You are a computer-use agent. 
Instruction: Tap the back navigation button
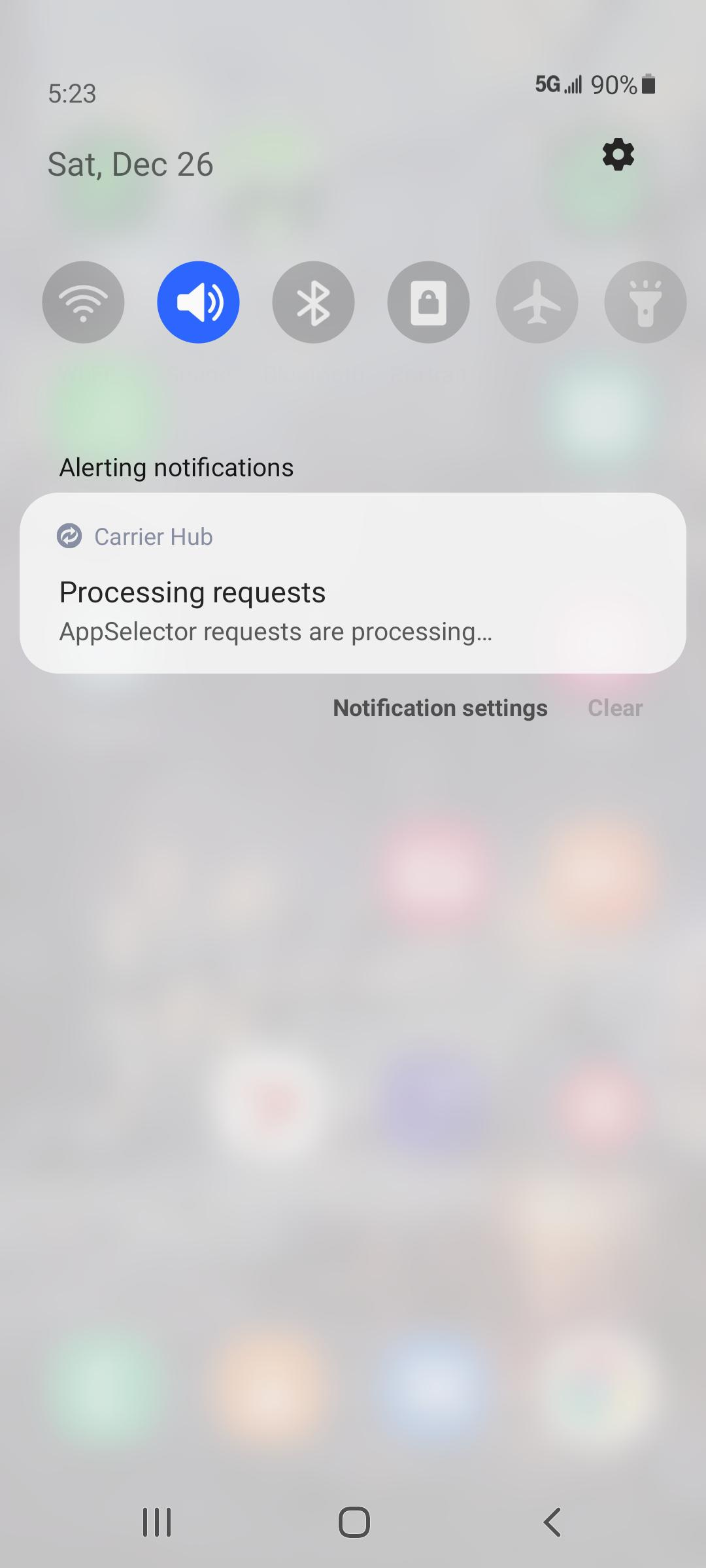(552, 1522)
